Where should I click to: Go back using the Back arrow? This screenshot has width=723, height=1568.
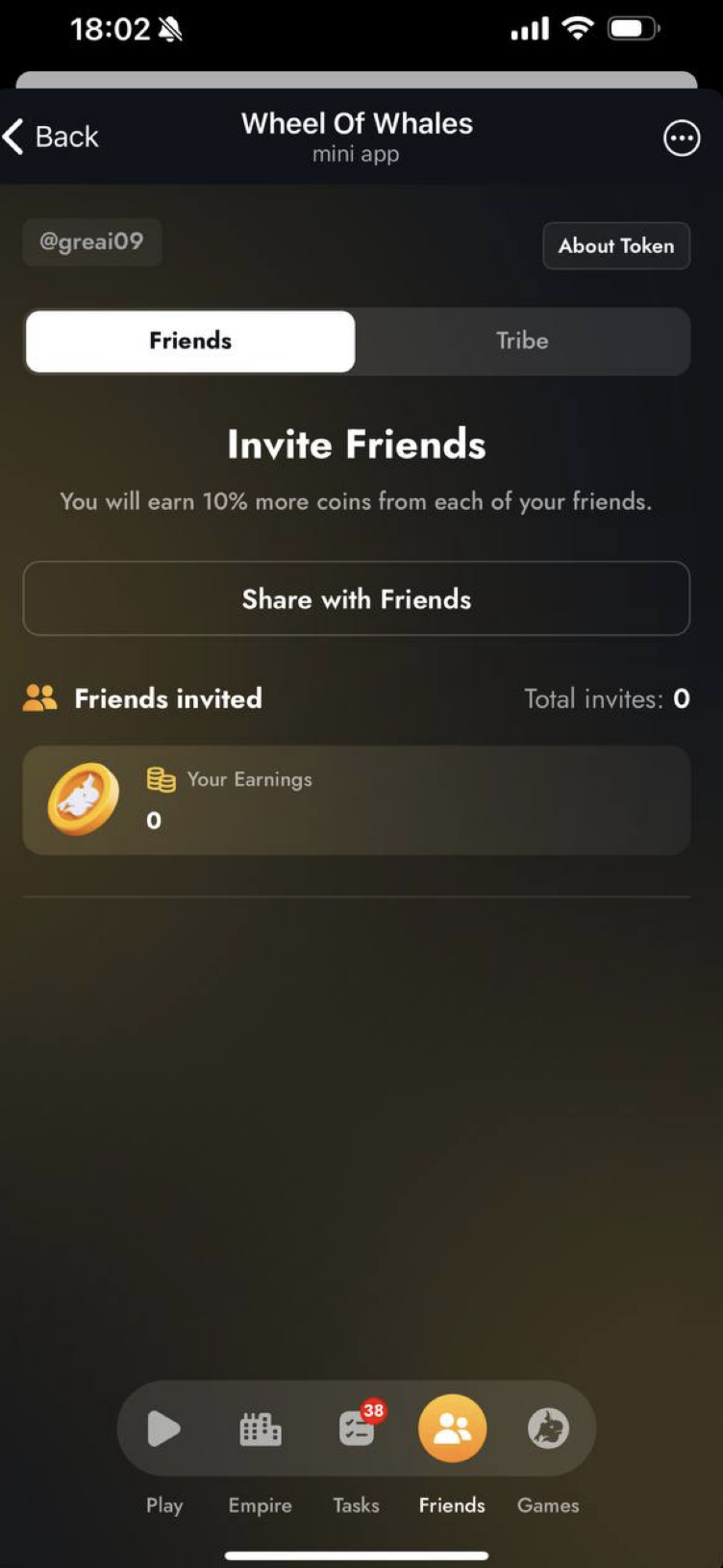pos(50,137)
